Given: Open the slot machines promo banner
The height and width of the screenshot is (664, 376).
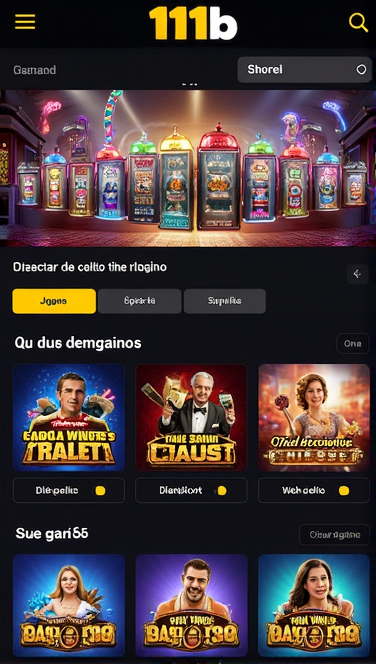Looking at the screenshot, I should [x=188, y=168].
